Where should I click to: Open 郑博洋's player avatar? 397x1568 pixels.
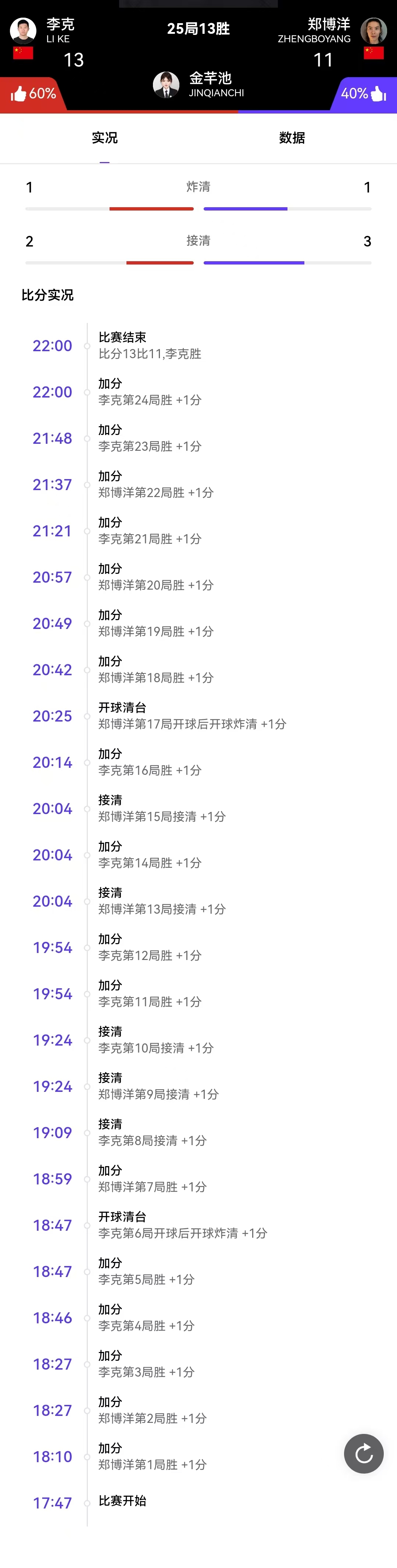[x=373, y=31]
